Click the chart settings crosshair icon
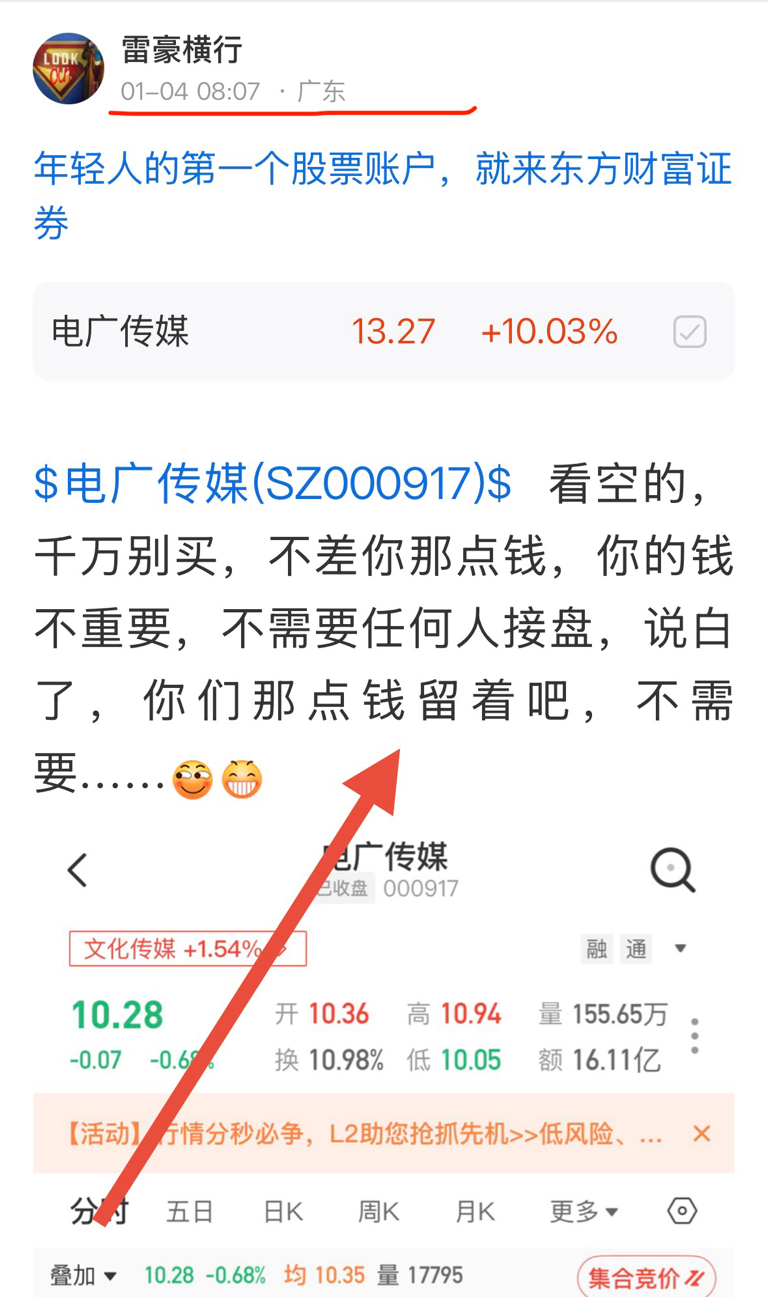The width and height of the screenshot is (769, 1297). tap(681, 1210)
